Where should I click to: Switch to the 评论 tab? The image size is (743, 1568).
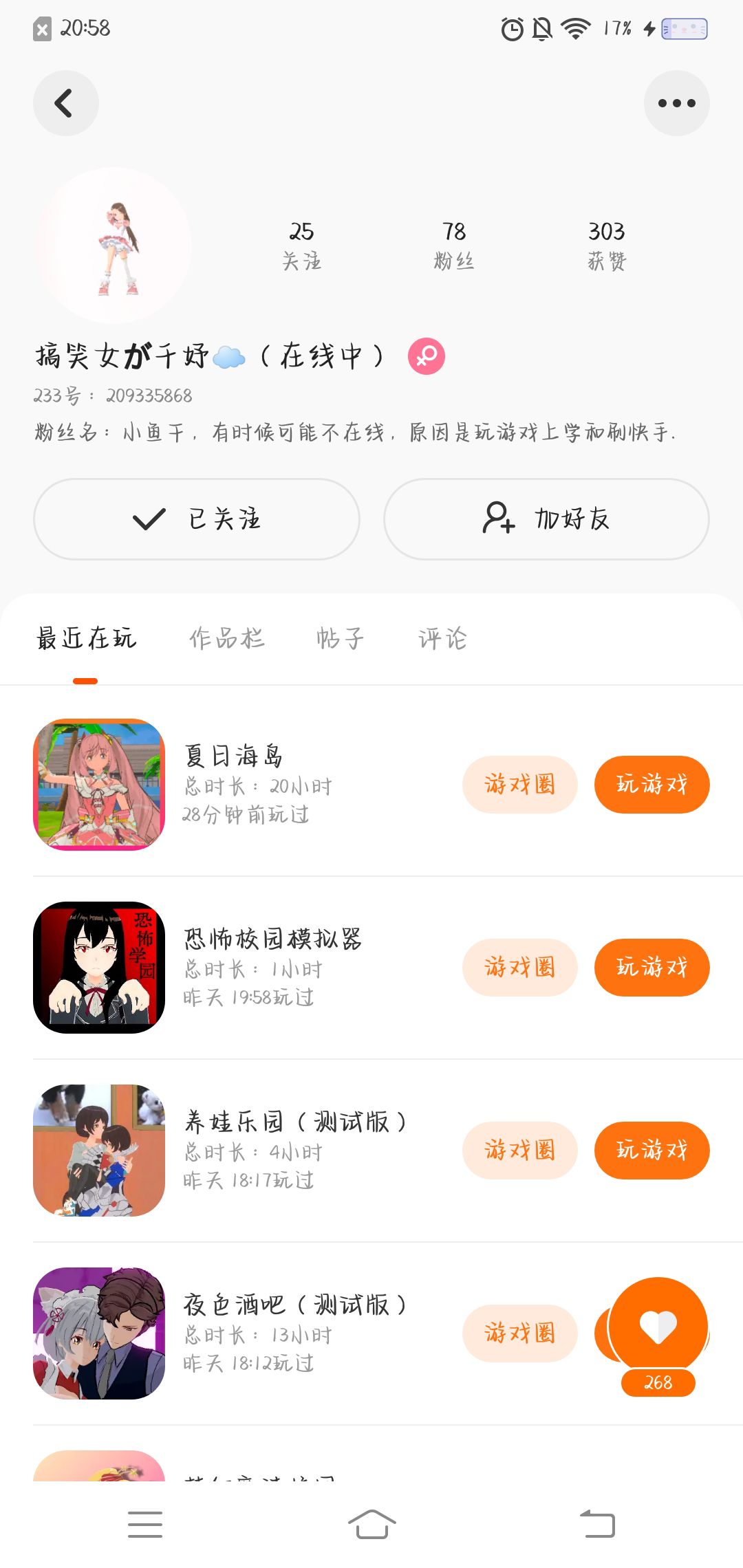(442, 639)
